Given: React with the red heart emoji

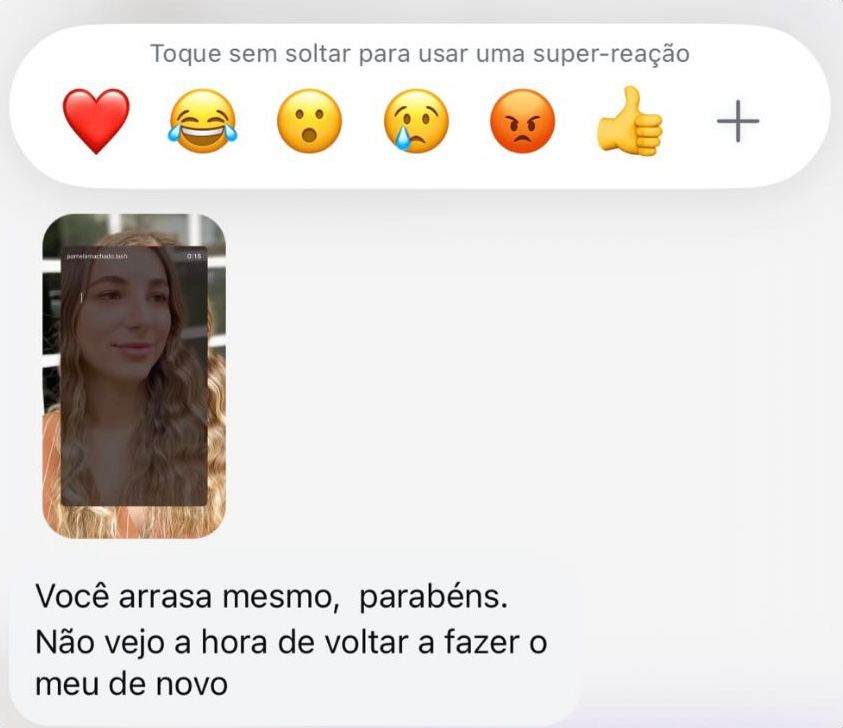Looking at the screenshot, I should pos(96,121).
